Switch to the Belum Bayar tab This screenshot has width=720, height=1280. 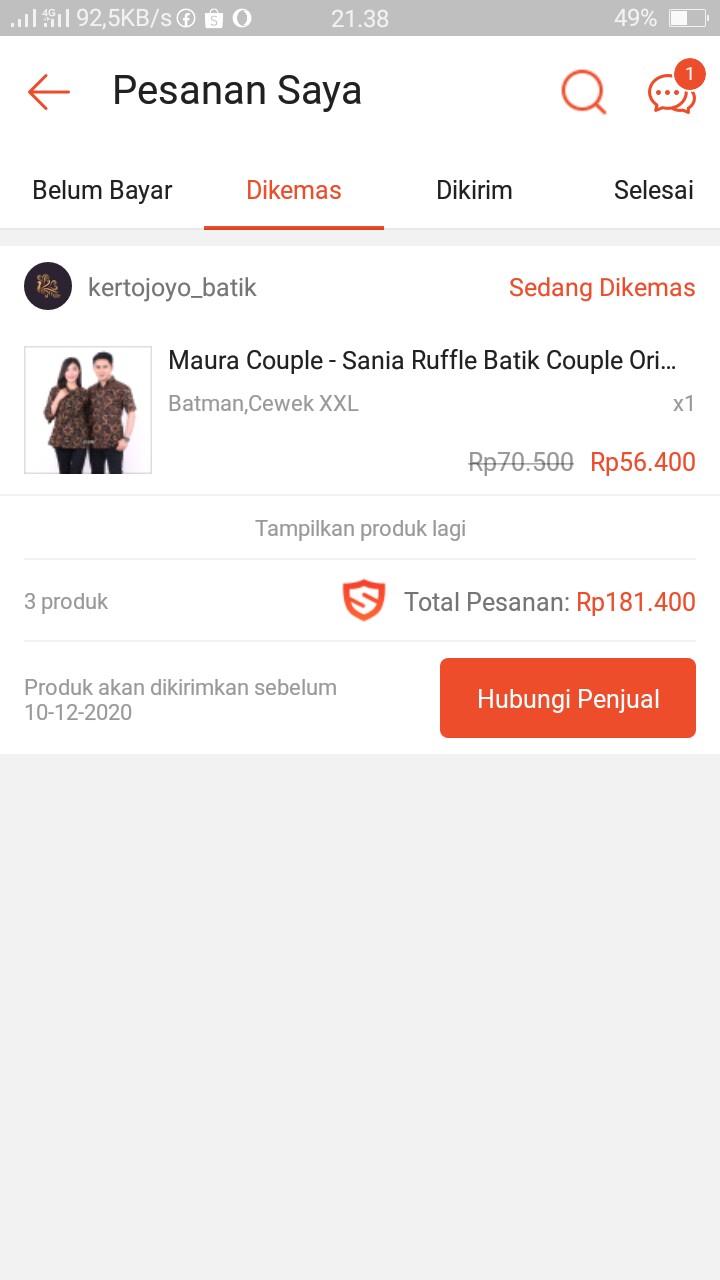(101, 190)
